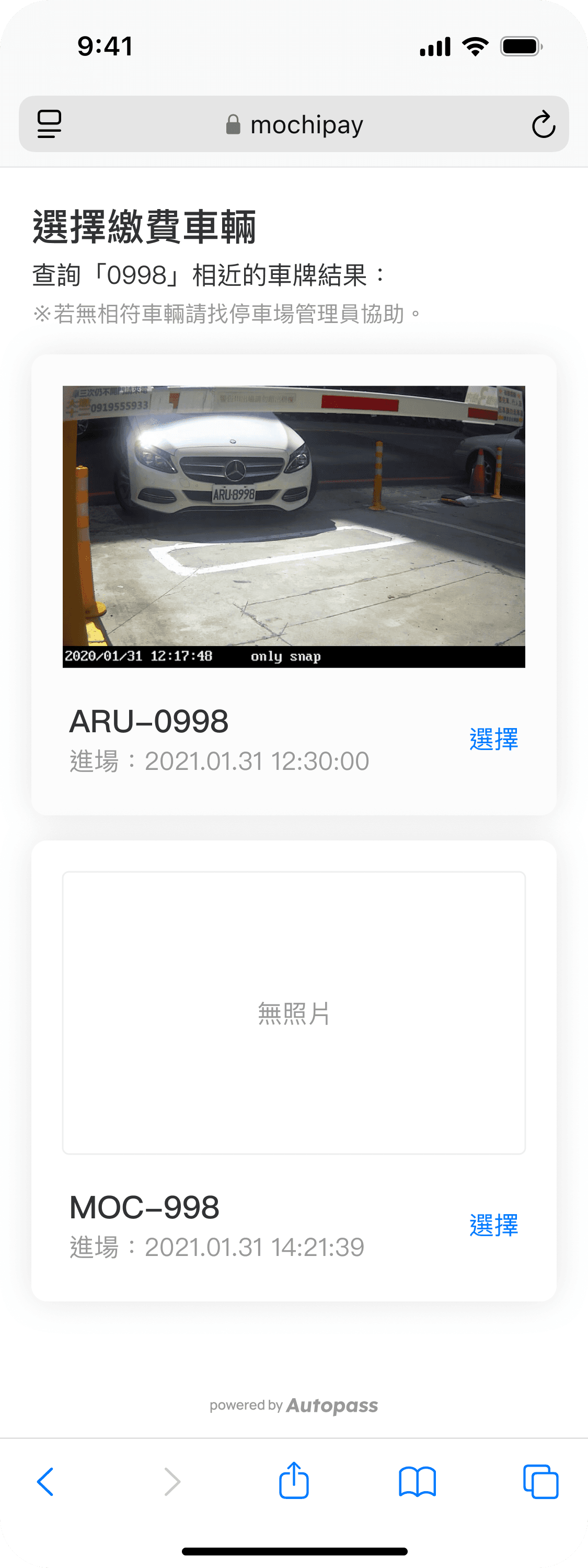Image resolution: width=588 pixels, height=1568 pixels.
Task: Show open browser tabs
Action: click(540, 1481)
